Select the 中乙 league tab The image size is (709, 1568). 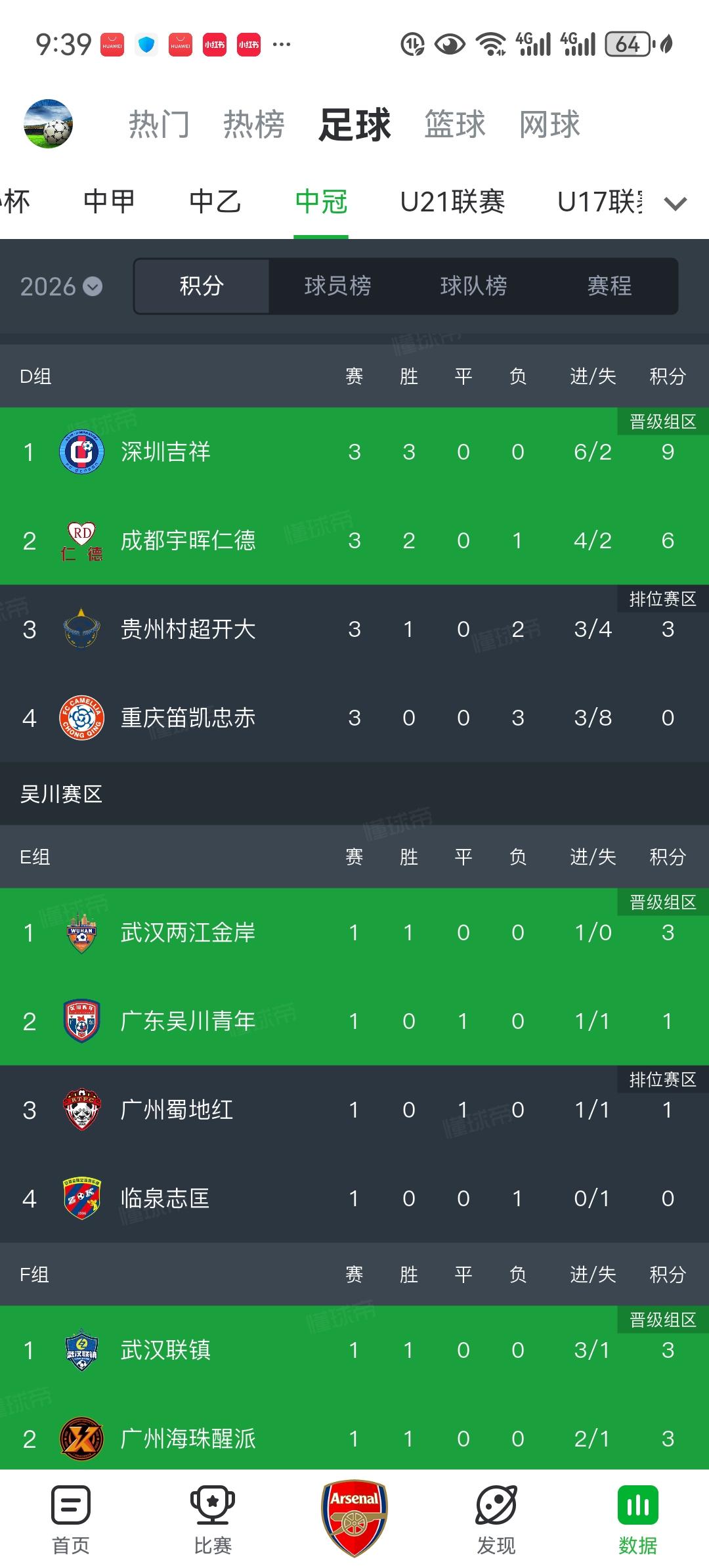click(x=215, y=202)
